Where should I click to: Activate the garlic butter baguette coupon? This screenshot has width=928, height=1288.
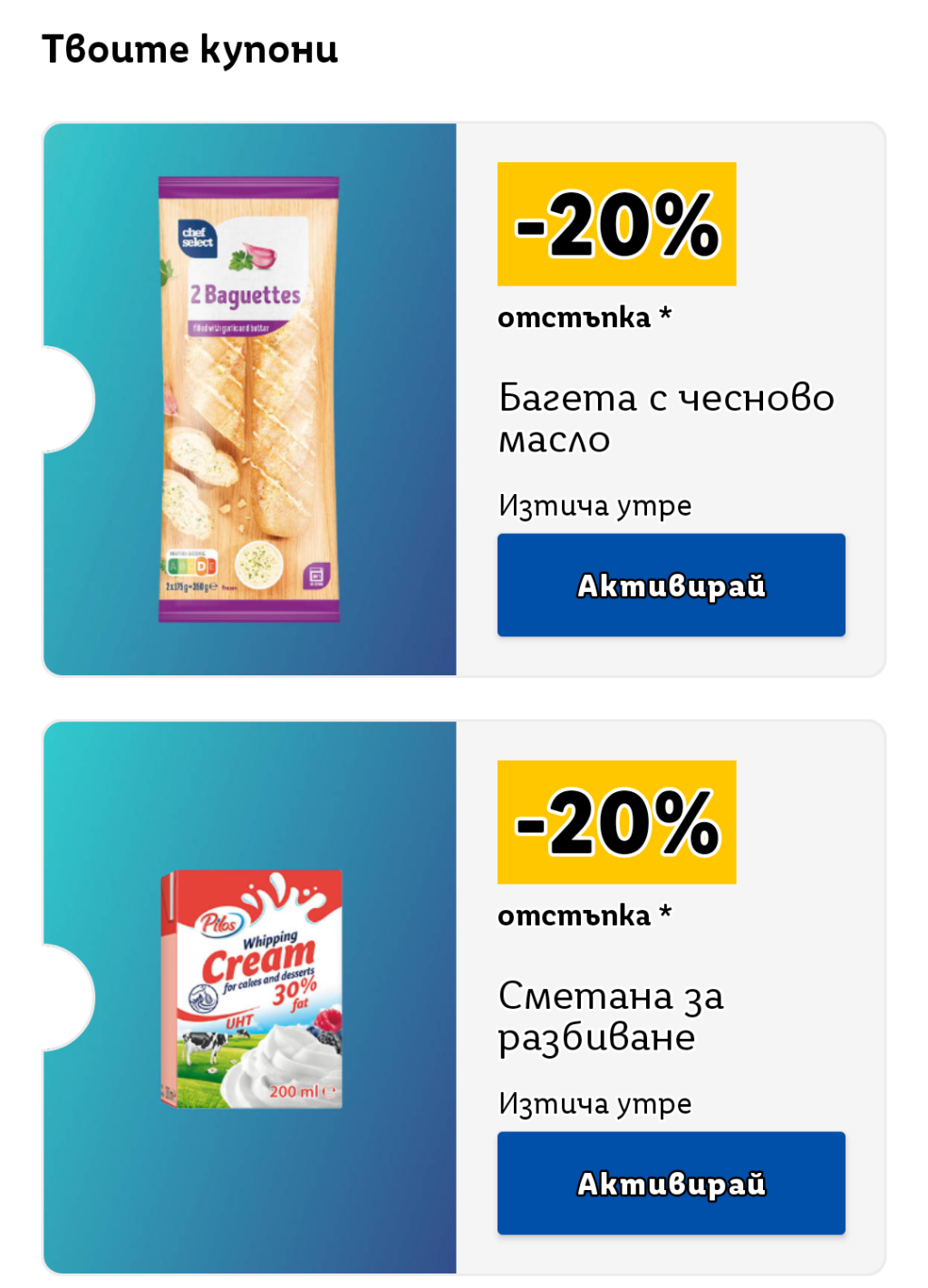[671, 585]
